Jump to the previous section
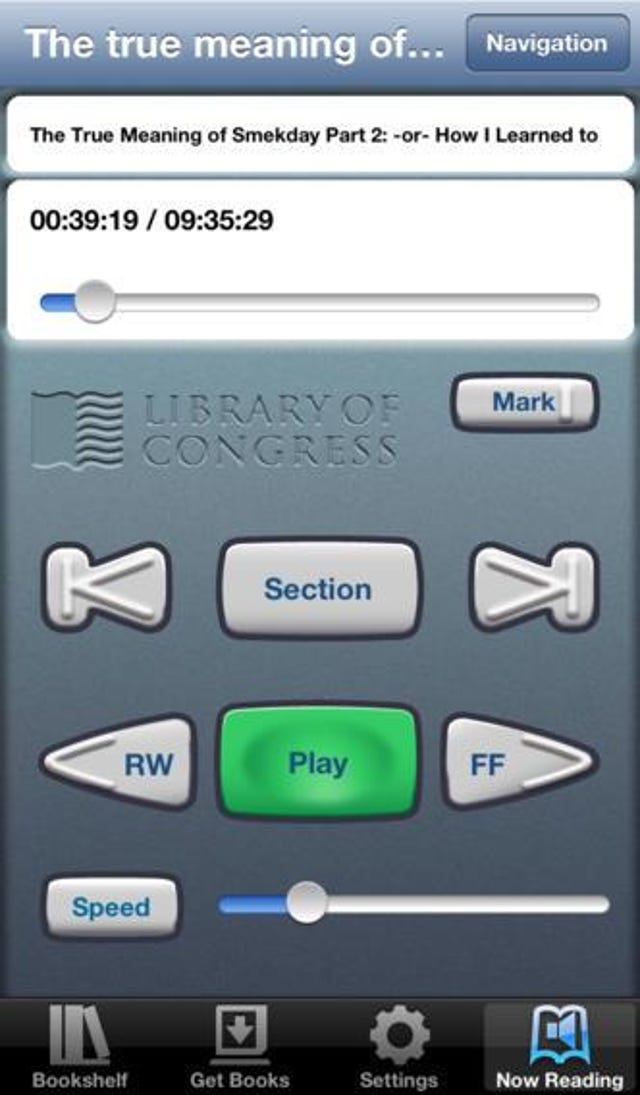Viewport: 640px width, 1095px height. tap(106, 588)
